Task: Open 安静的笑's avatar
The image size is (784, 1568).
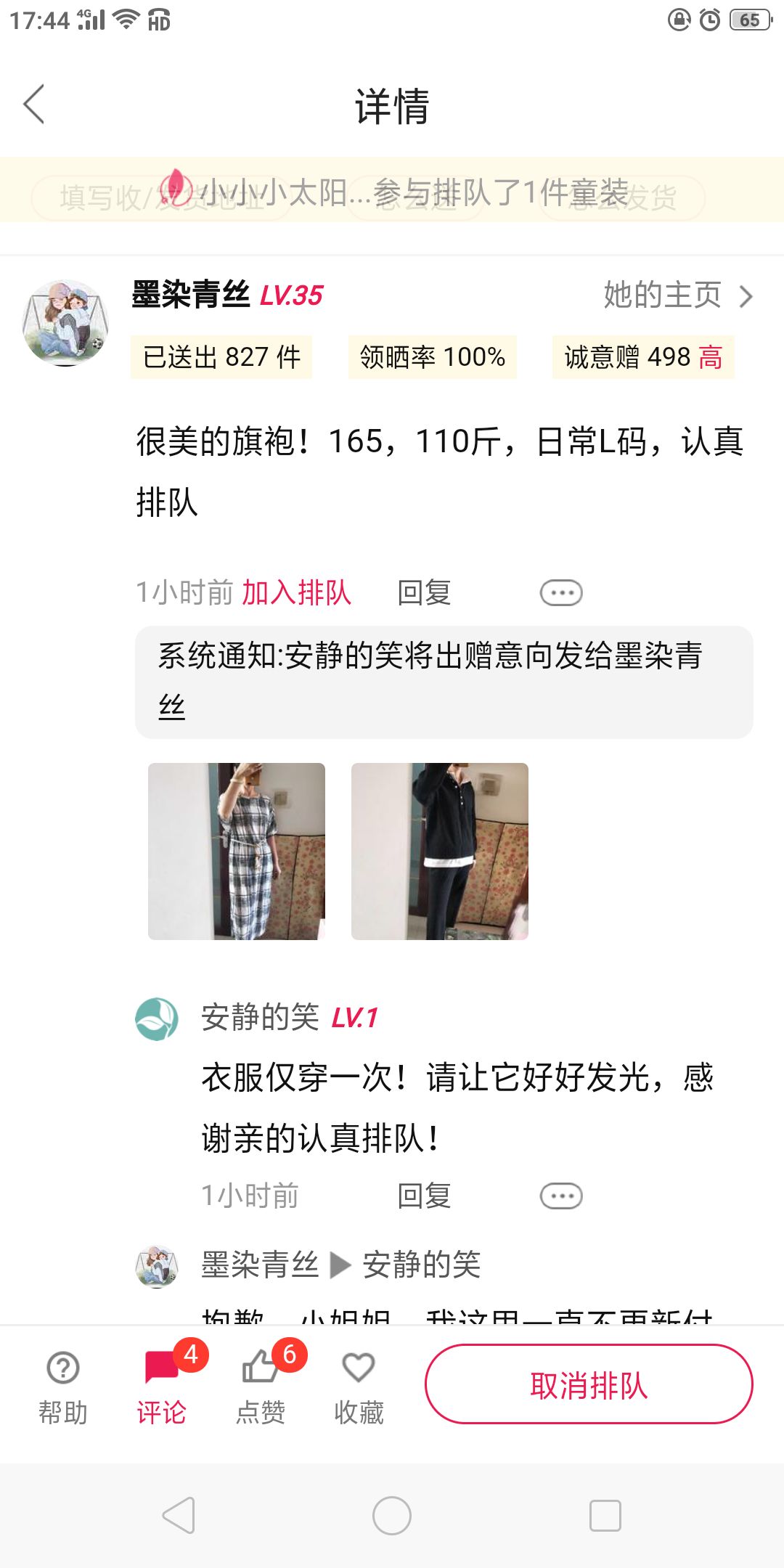Action: click(157, 1019)
